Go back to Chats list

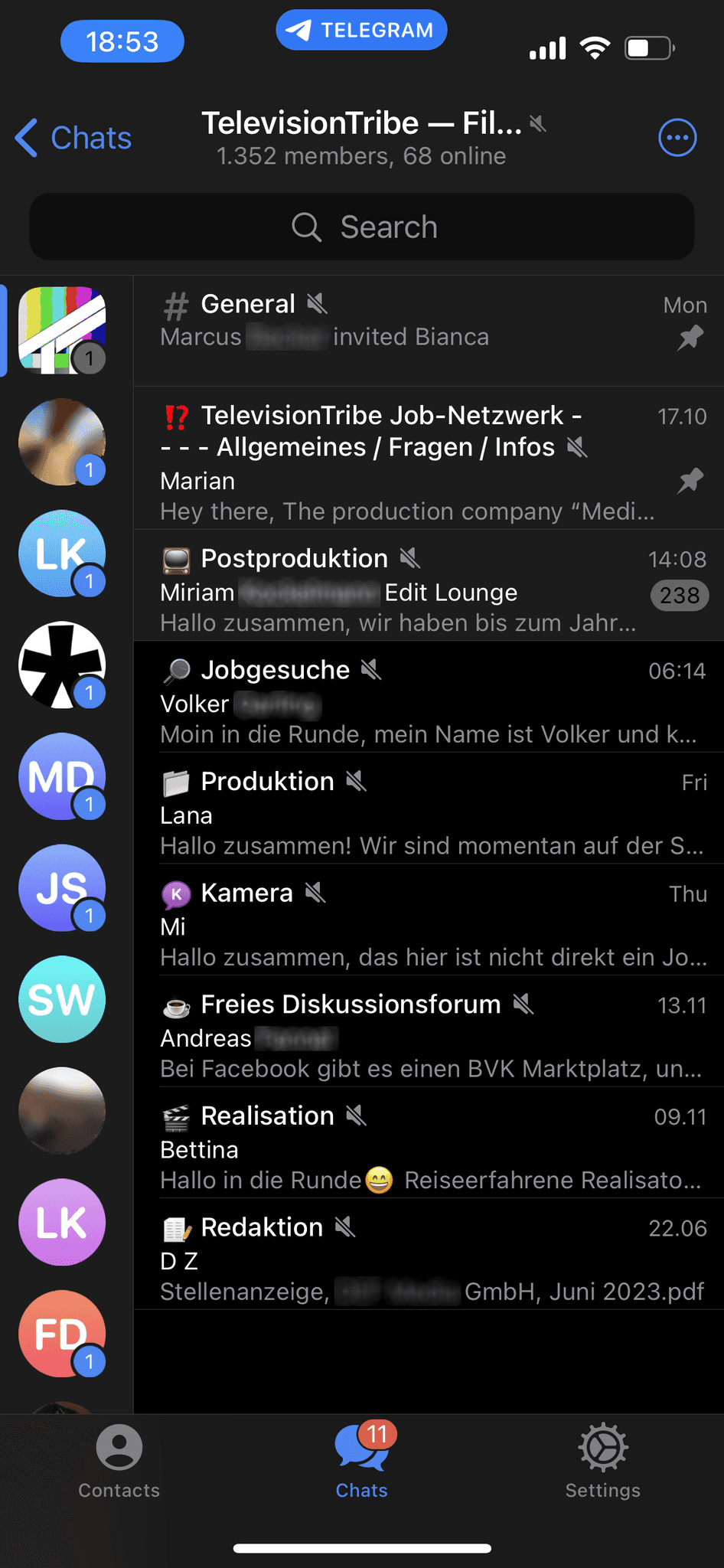(73, 139)
